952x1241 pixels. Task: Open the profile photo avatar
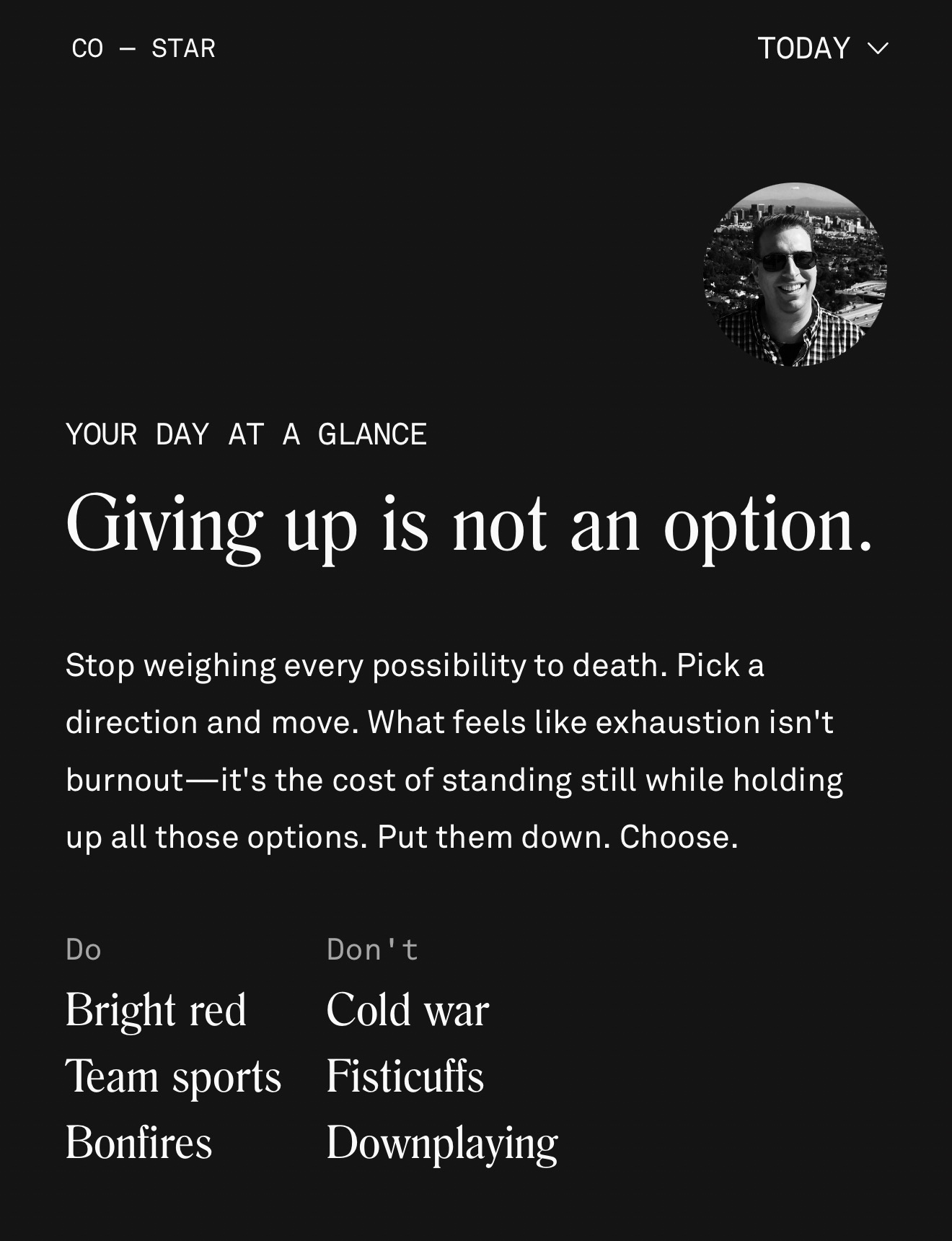click(795, 275)
